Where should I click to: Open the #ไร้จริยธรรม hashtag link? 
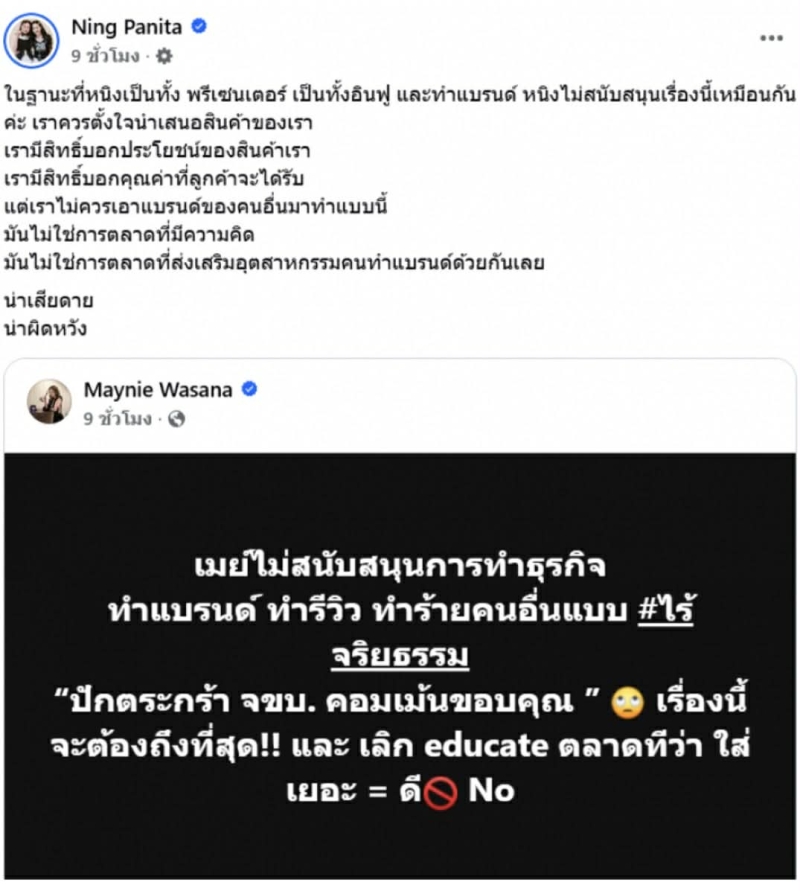coord(666,610)
